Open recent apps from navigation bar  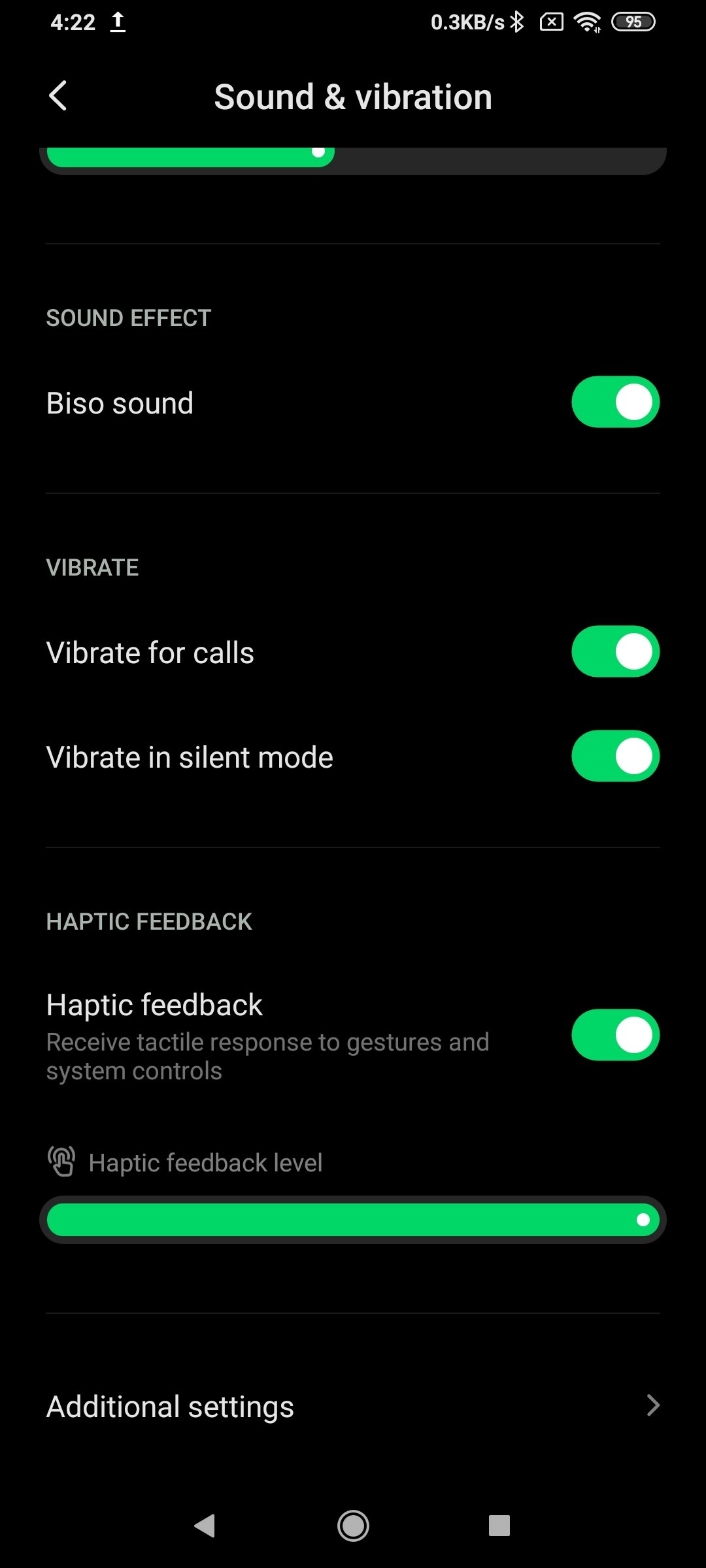click(499, 1526)
